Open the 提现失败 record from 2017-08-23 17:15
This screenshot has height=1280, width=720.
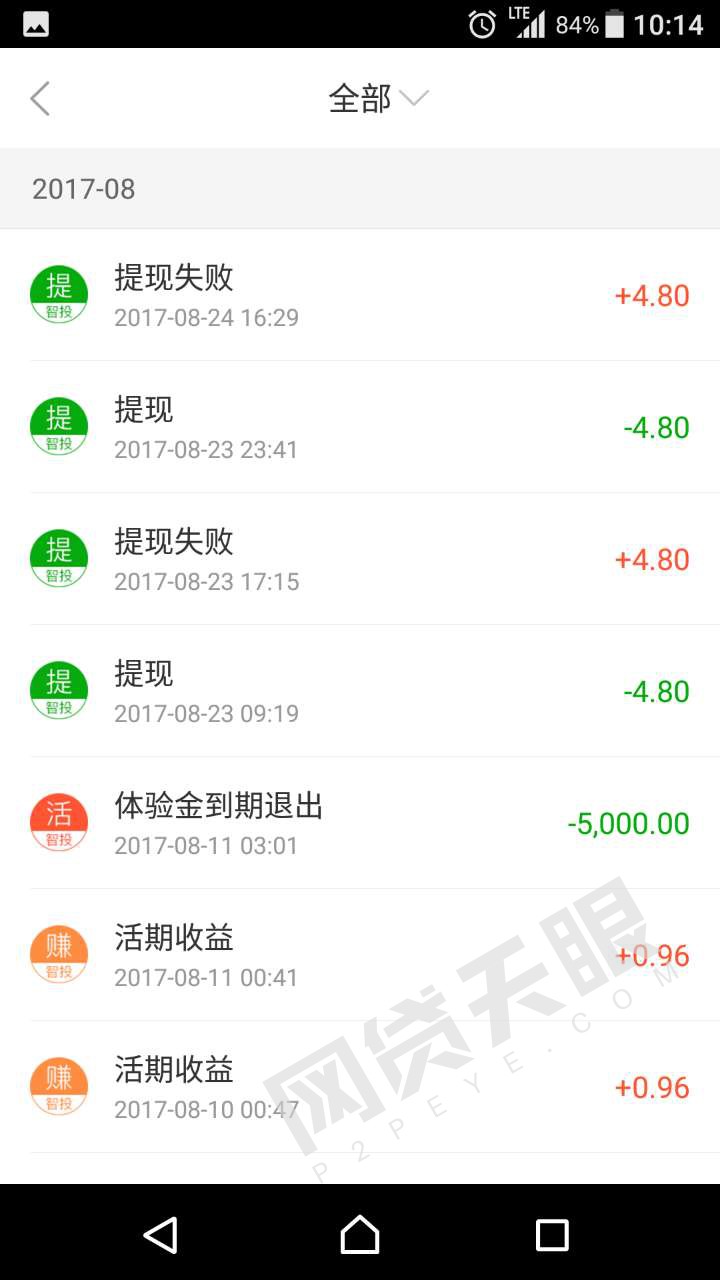click(x=360, y=559)
